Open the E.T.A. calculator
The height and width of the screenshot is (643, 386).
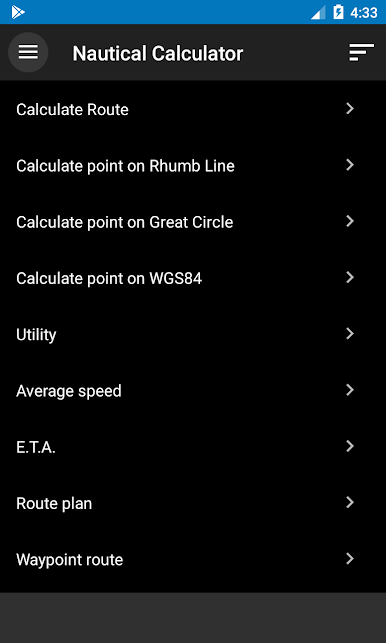(193, 447)
